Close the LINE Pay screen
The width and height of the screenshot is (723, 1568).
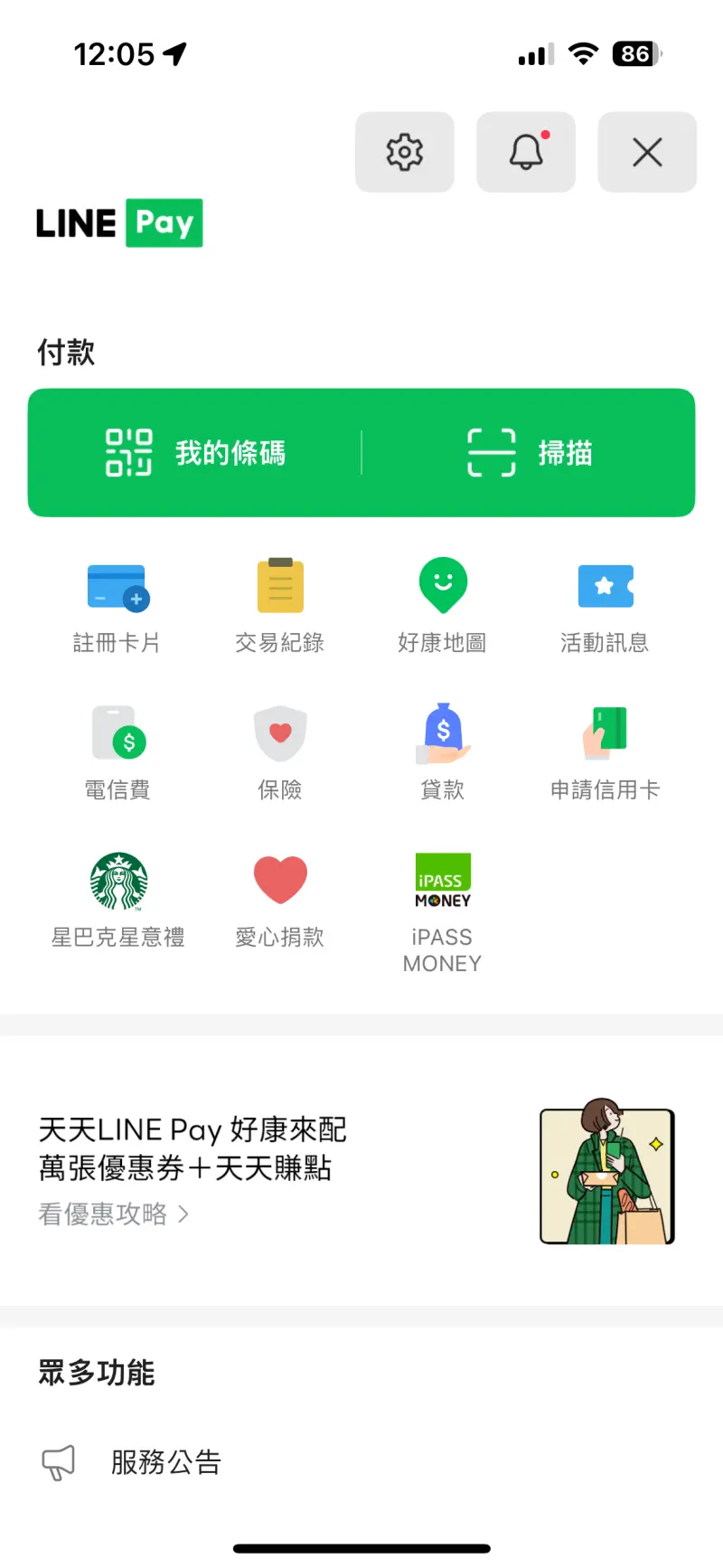[647, 152]
